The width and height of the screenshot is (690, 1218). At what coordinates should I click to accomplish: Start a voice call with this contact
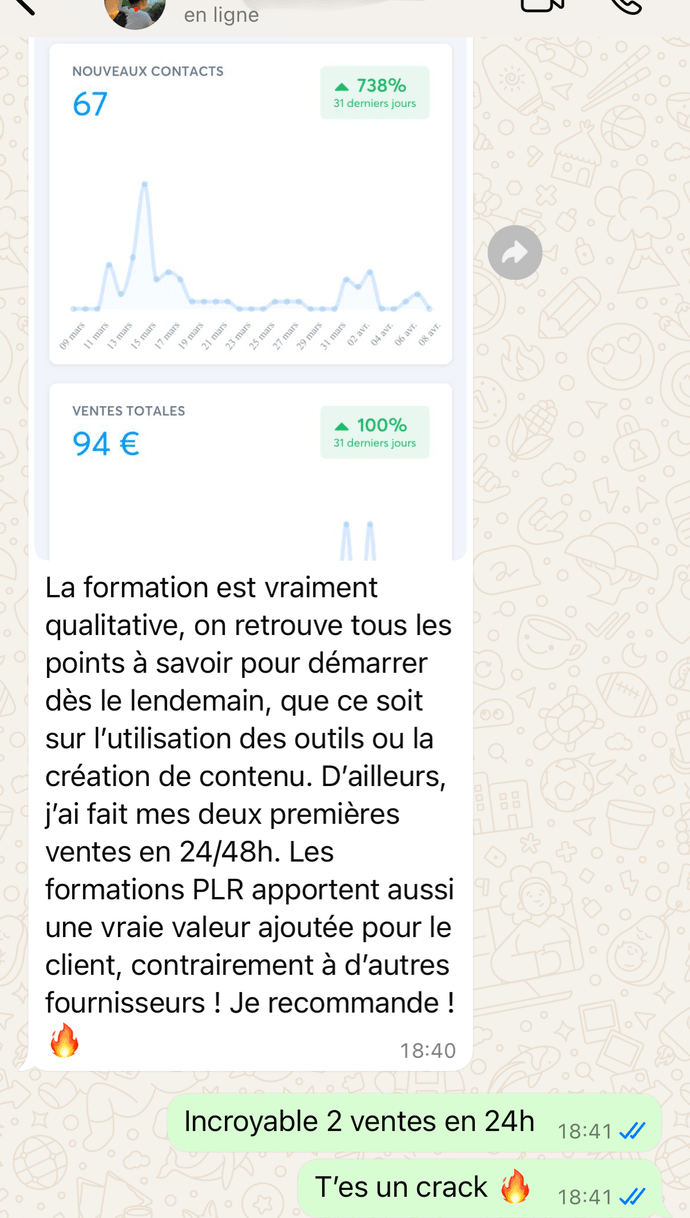pos(627,5)
